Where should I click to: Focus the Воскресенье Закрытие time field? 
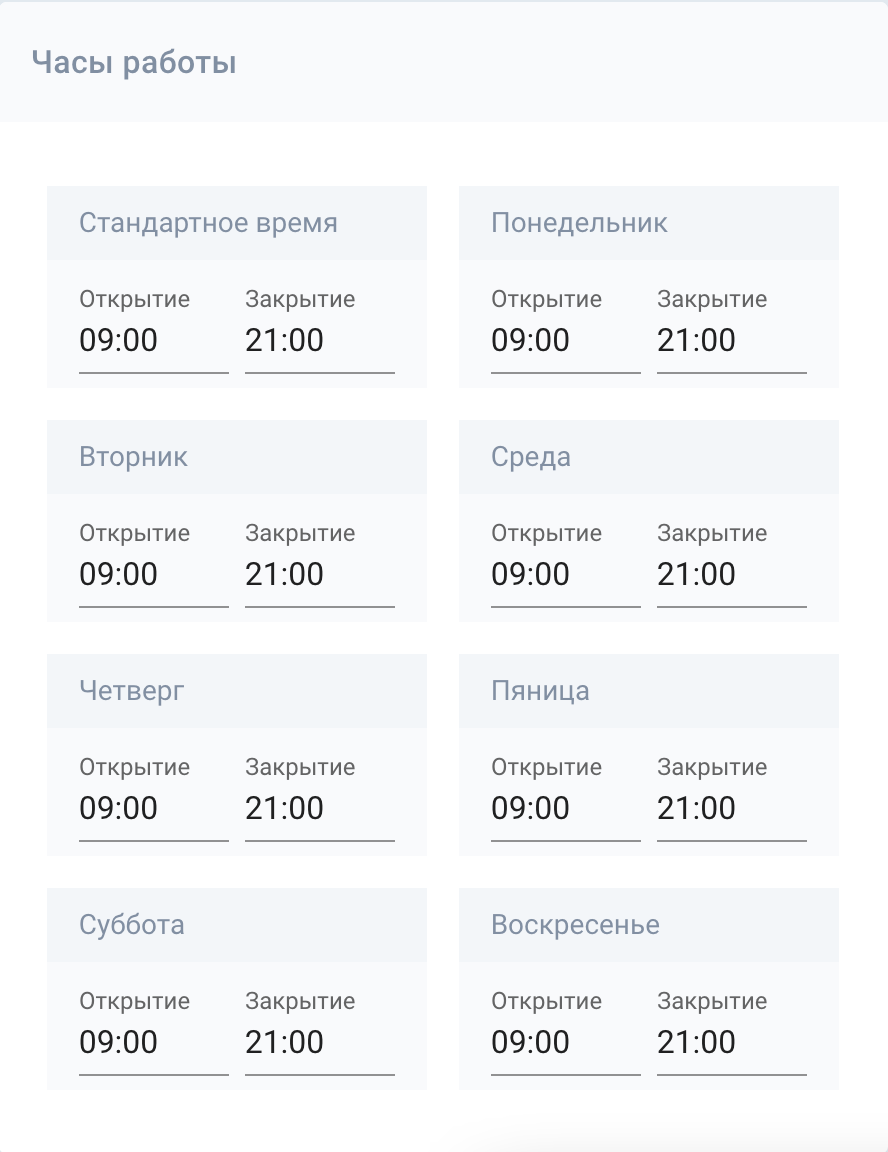click(x=731, y=1043)
